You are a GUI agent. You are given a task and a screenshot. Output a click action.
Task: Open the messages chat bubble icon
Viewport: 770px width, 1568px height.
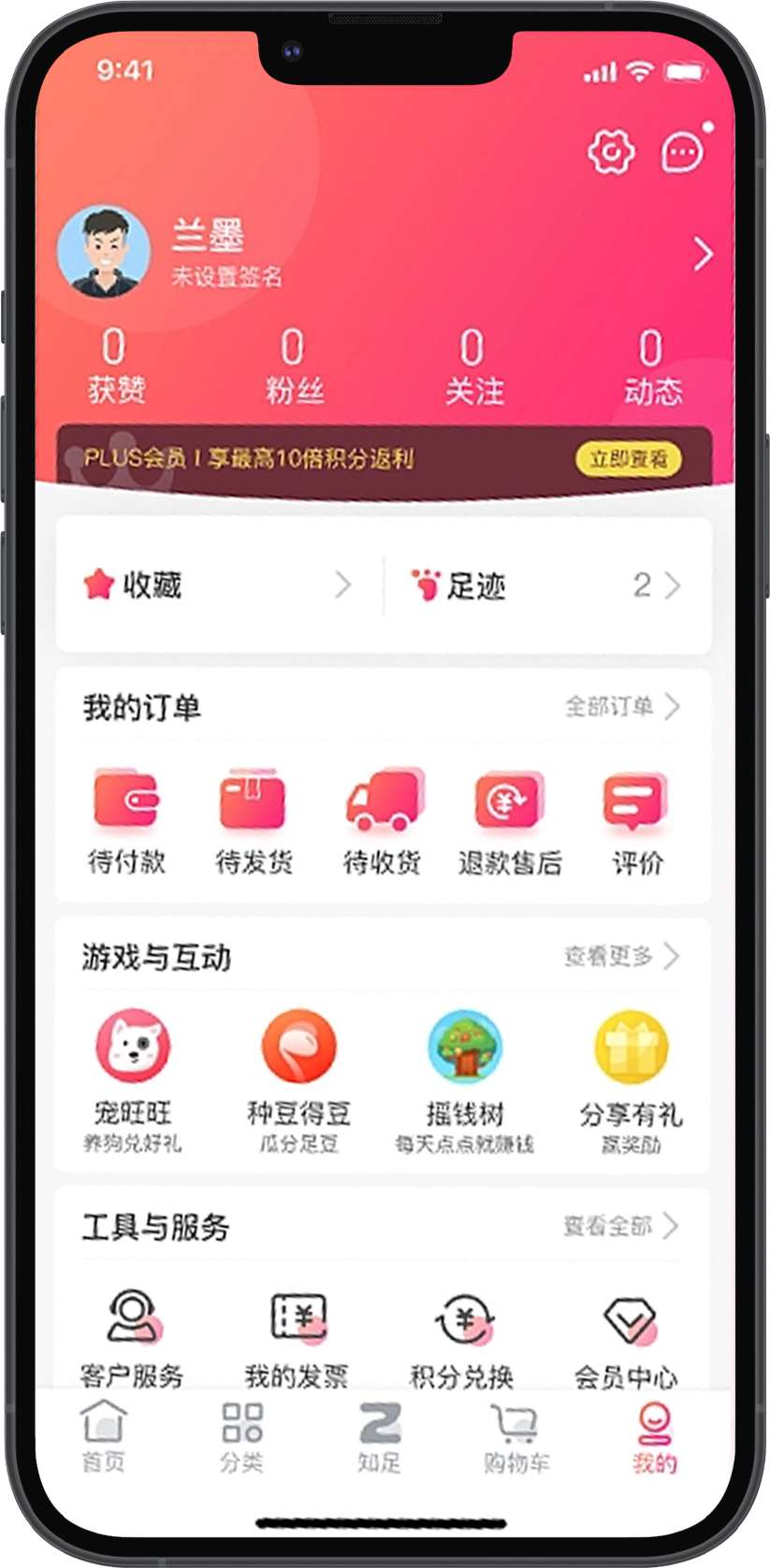pos(683,152)
